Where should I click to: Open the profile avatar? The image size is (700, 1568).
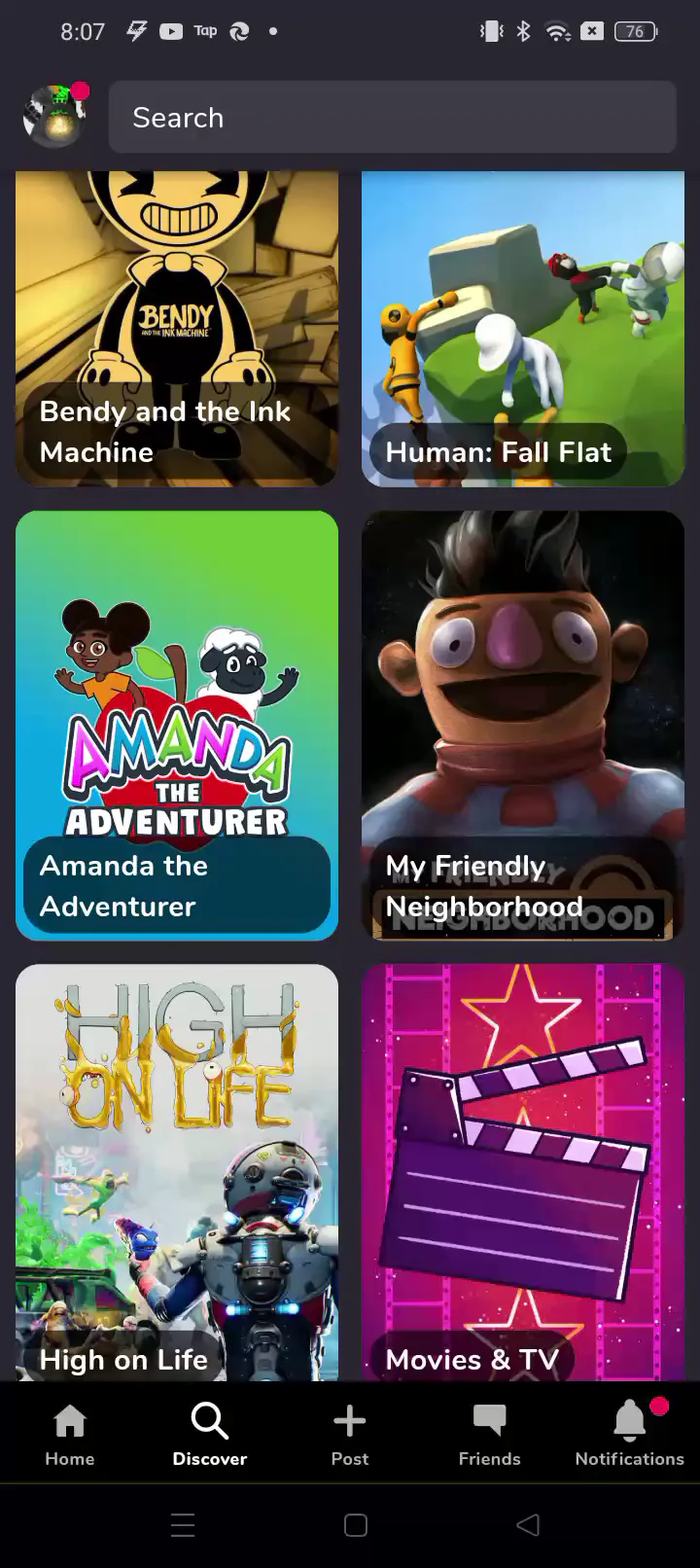[x=54, y=117]
